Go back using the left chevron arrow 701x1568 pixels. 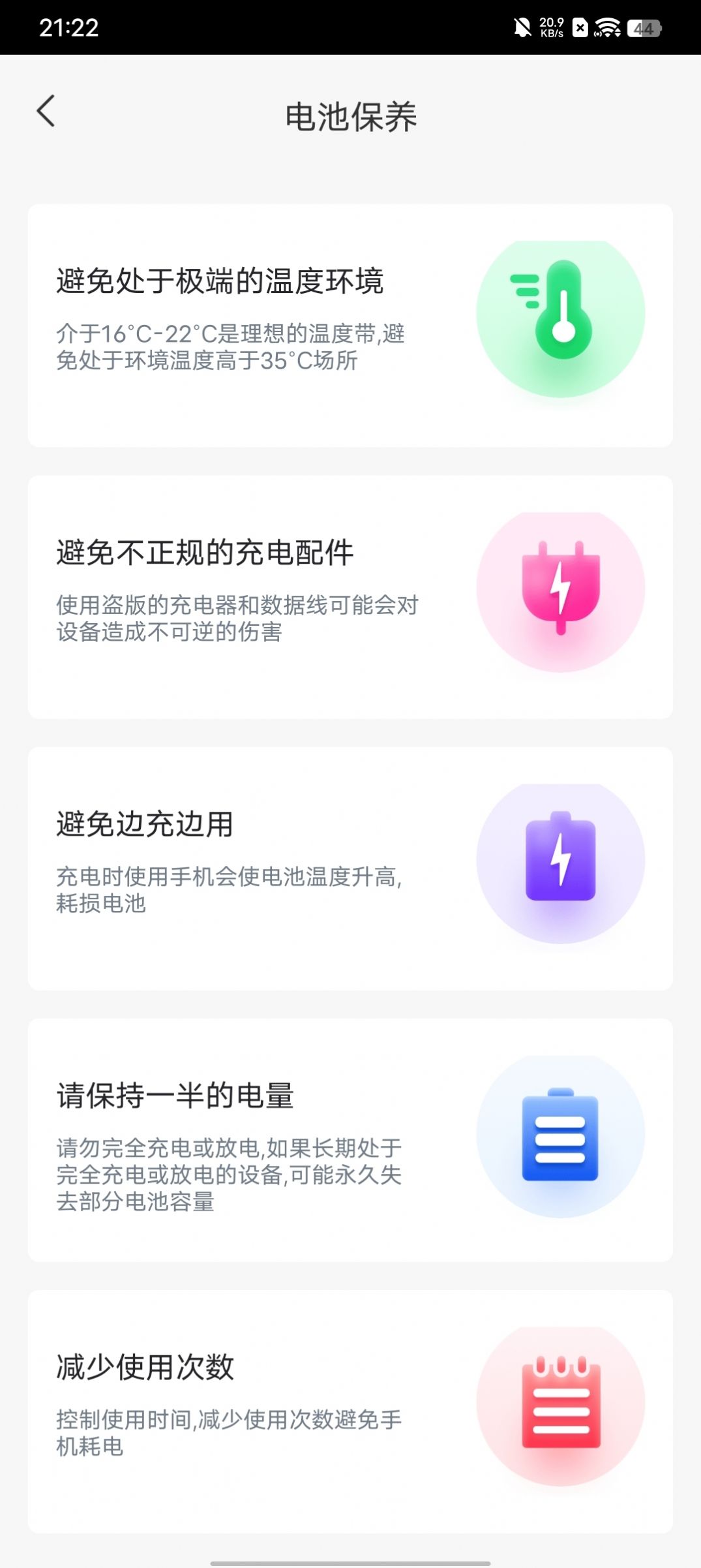click(x=46, y=112)
